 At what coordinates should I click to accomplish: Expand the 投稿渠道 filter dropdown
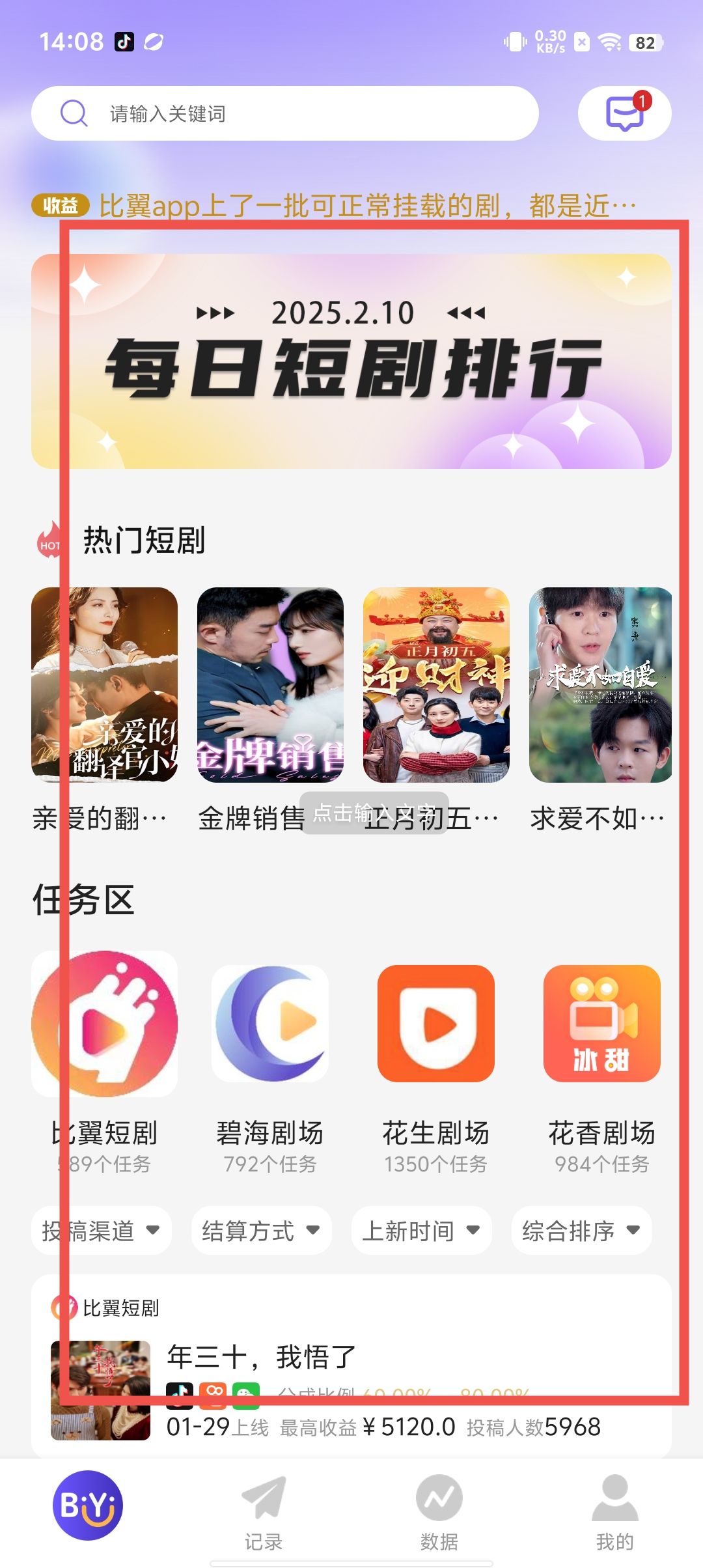(102, 1231)
